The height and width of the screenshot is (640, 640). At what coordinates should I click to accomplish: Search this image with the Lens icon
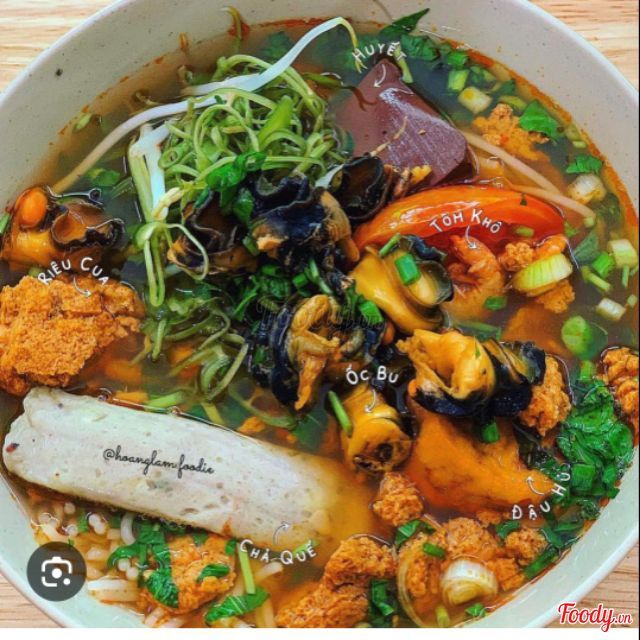56,571
